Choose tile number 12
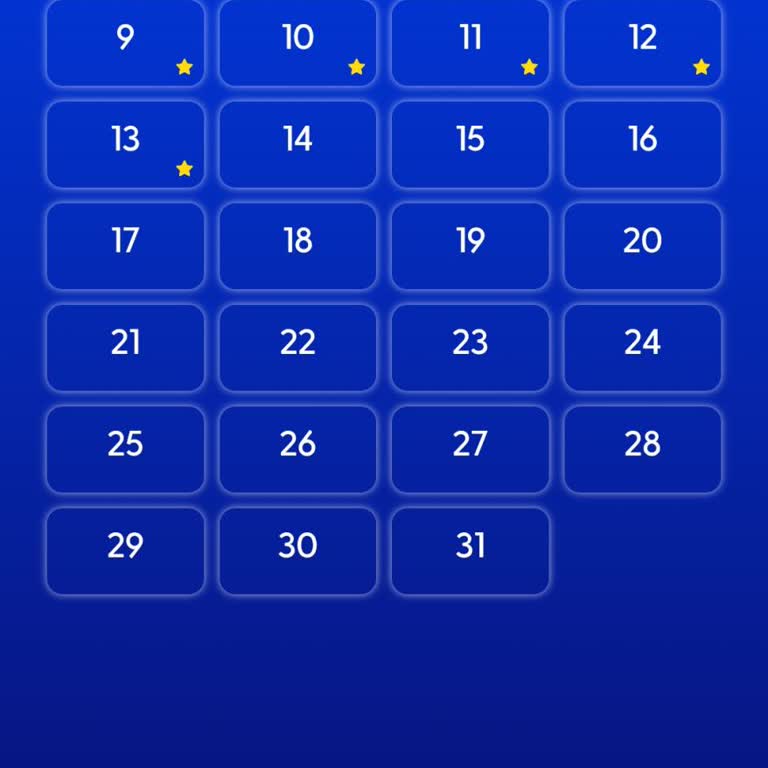The height and width of the screenshot is (768, 768). (x=642, y=42)
